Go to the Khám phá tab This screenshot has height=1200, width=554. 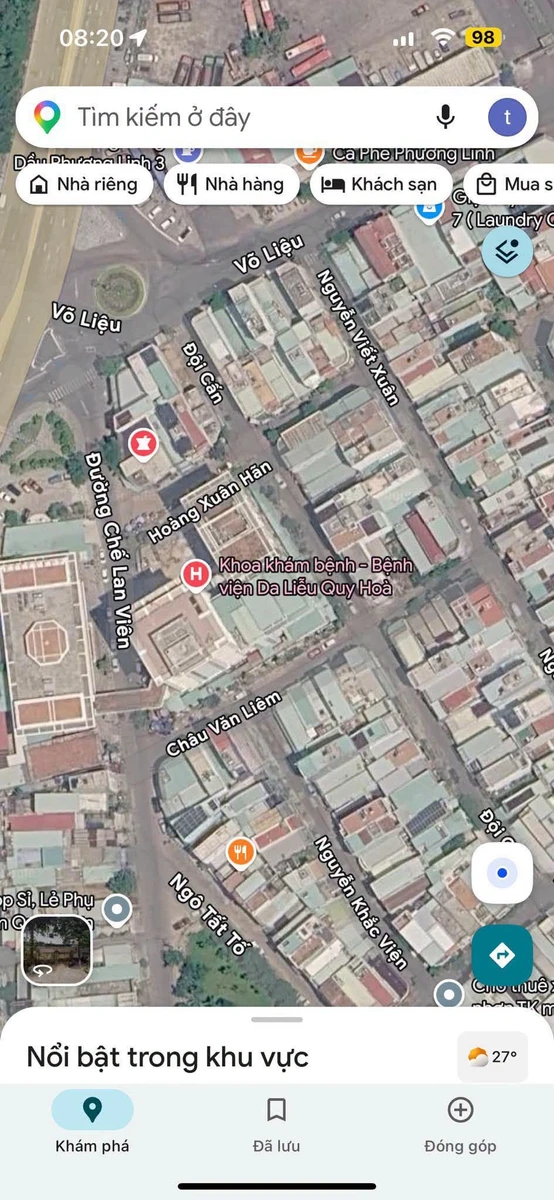pyautogui.click(x=92, y=1124)
